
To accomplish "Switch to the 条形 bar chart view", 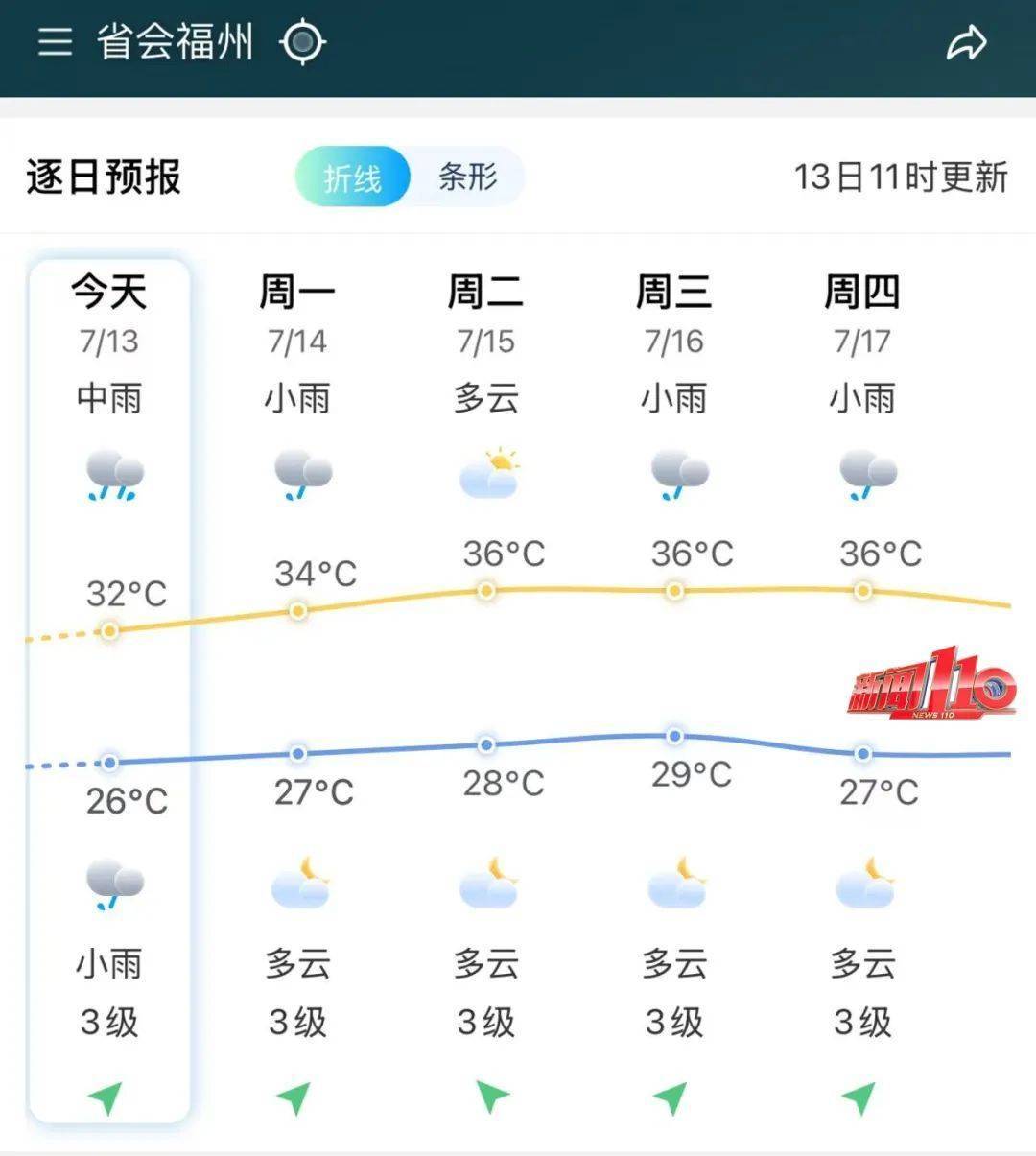I will [x=468, y=177].
